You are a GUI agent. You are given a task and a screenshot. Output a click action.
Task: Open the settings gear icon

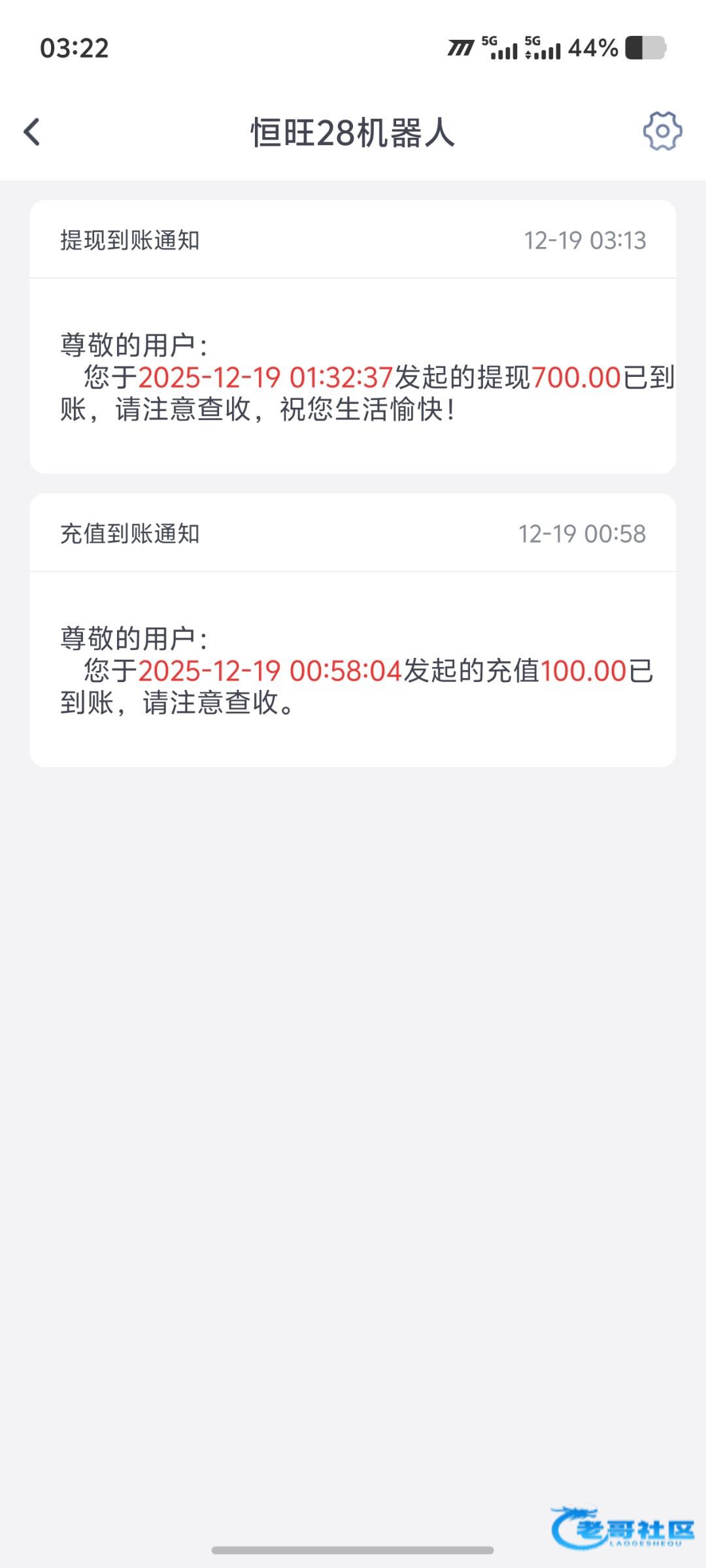(x=662, y=131)
